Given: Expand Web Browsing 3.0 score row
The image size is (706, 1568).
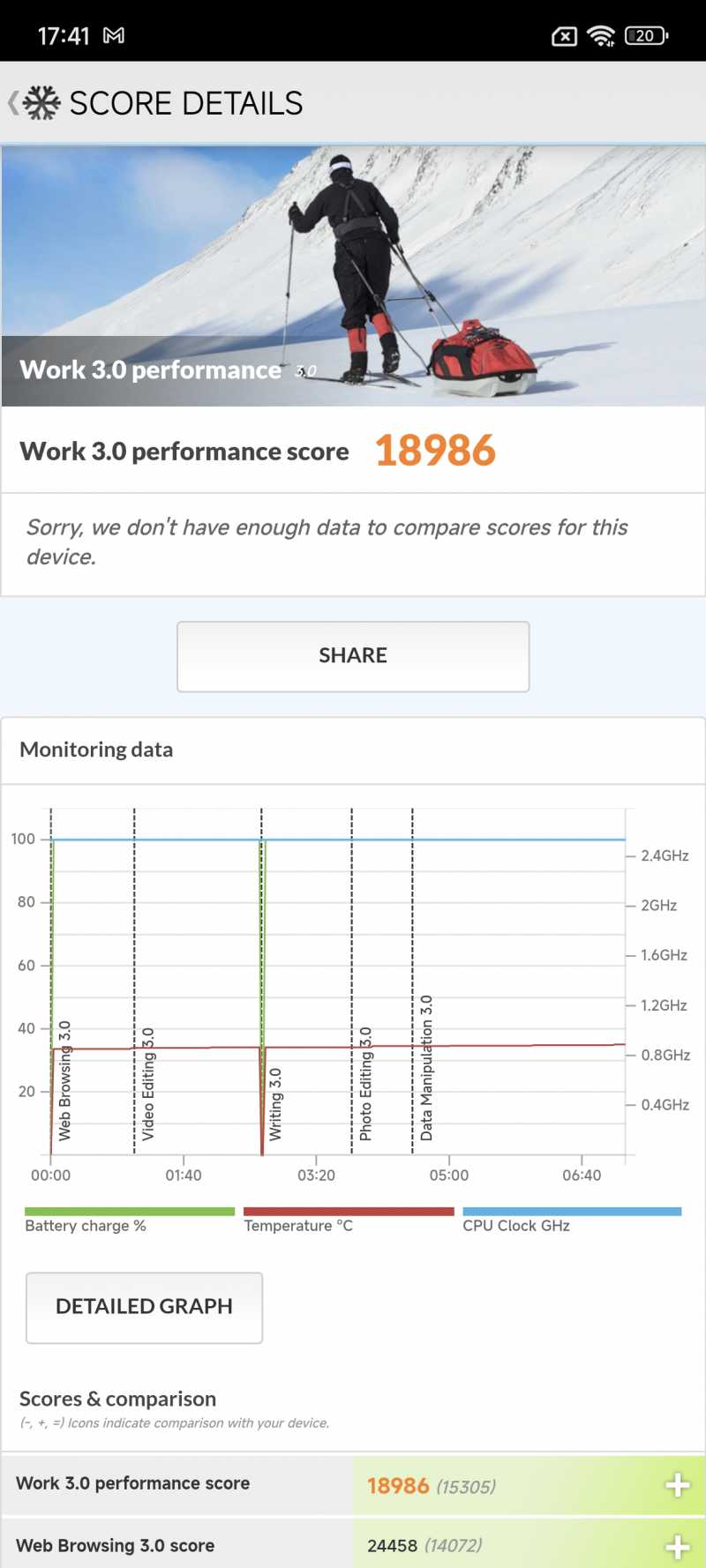Looking at the screenshot, I should click(x=677, y=1546).
